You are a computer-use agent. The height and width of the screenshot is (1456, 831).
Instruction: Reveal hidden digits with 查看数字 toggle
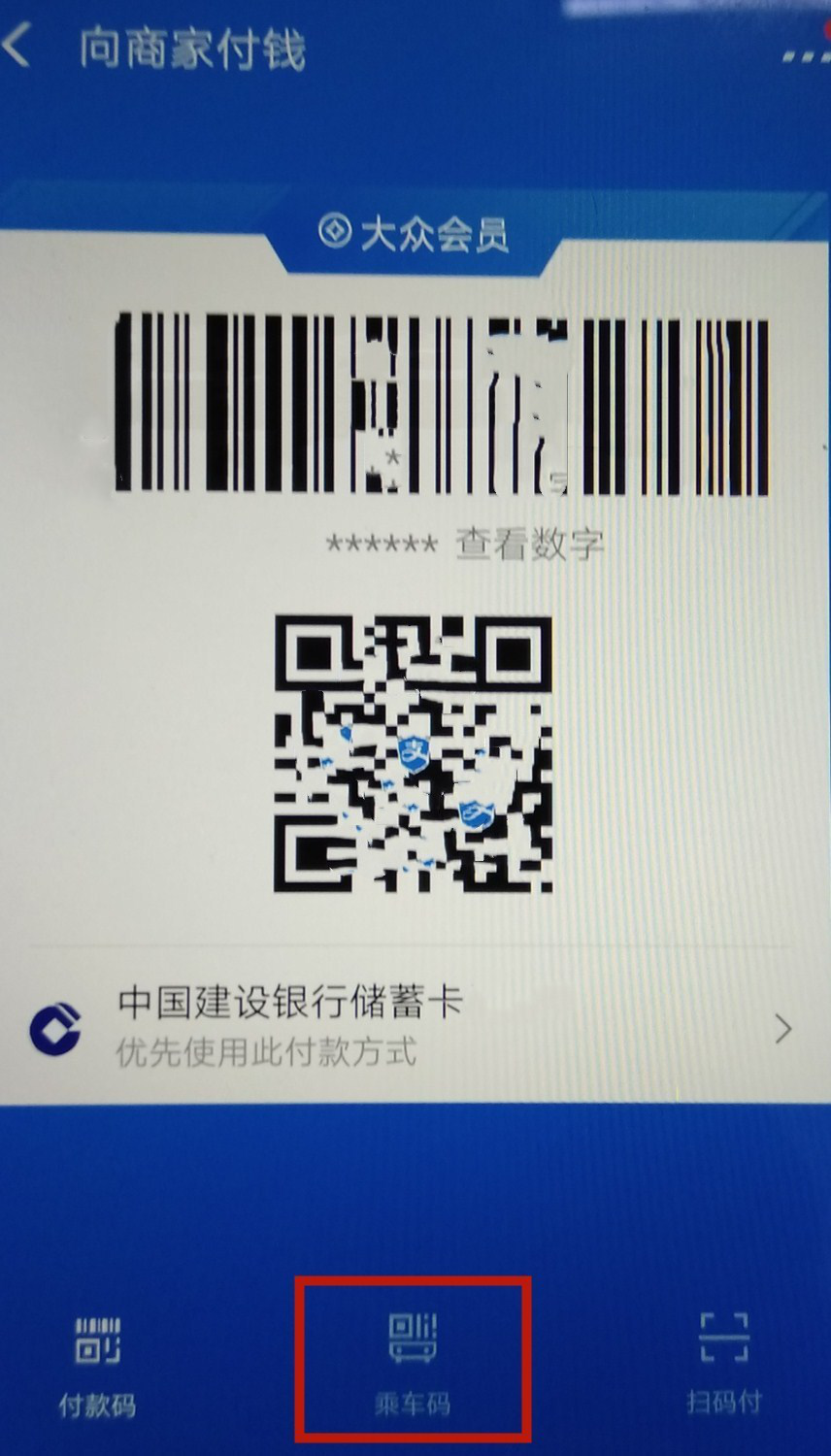point(529,546)
